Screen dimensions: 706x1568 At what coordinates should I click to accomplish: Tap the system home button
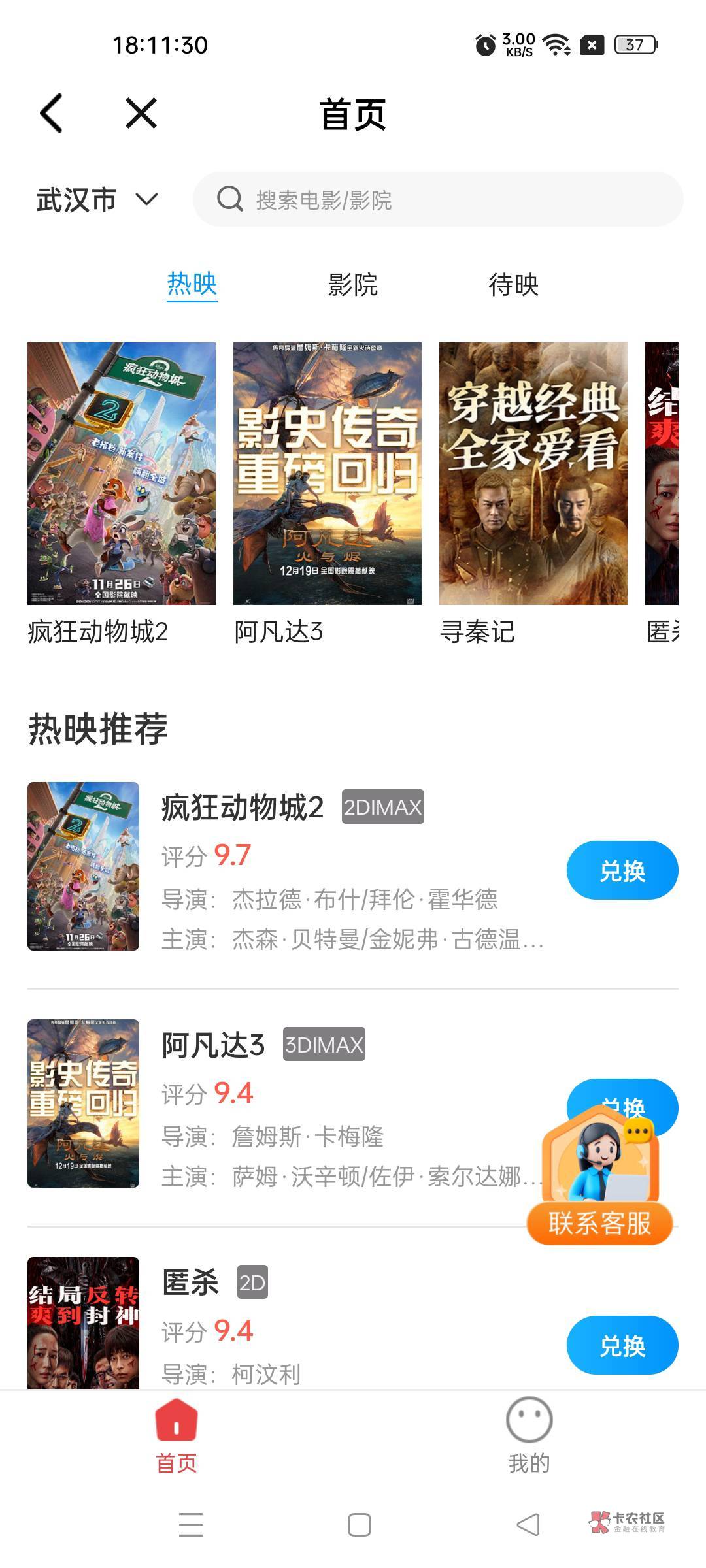point(360,1525)
